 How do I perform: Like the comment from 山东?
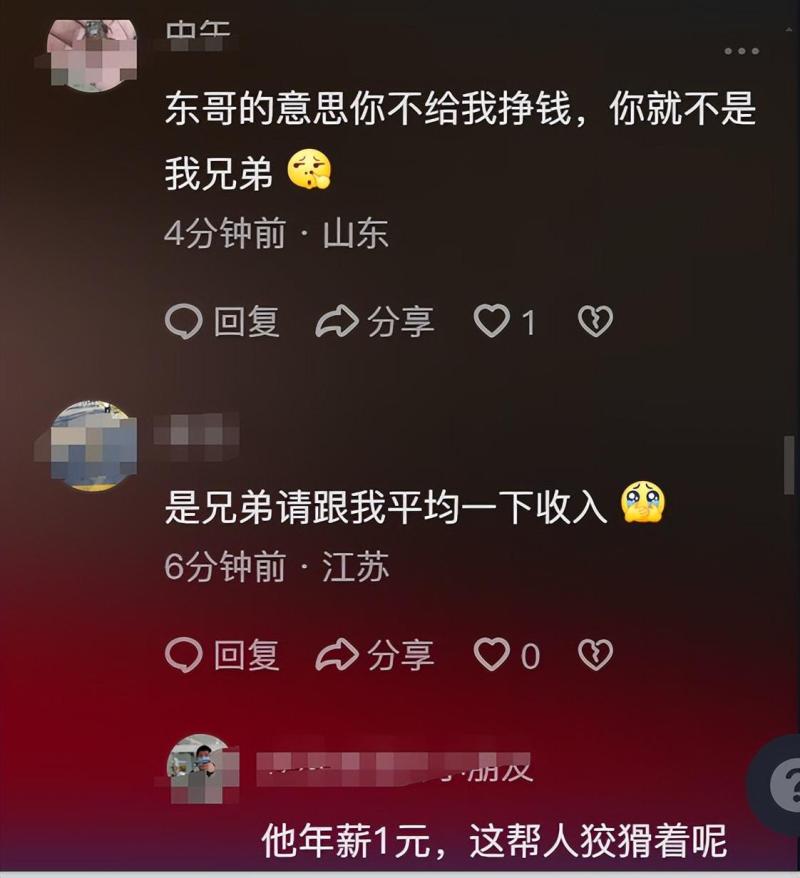[x=492, y=322]
